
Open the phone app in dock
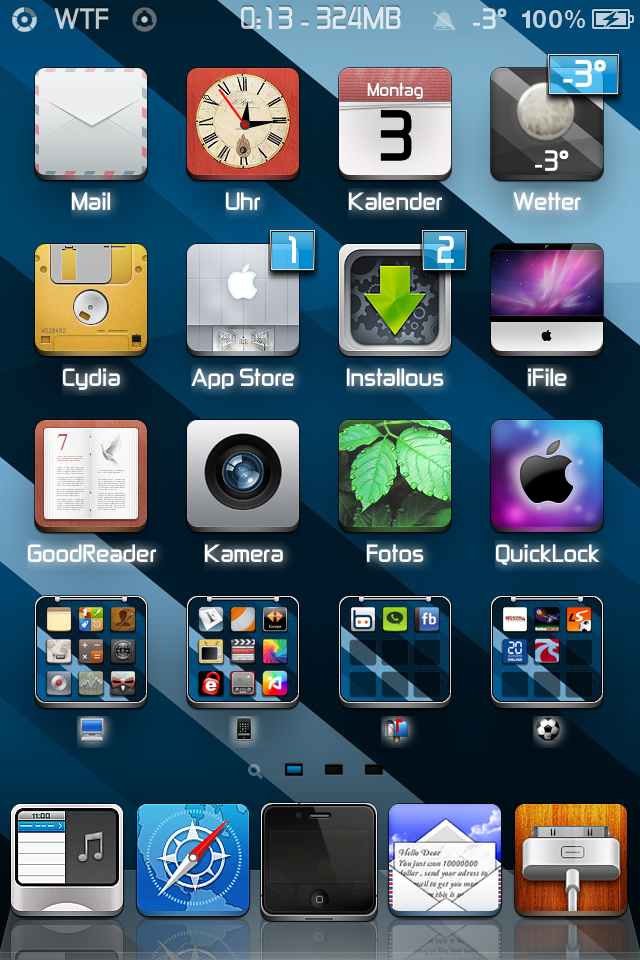319,860
